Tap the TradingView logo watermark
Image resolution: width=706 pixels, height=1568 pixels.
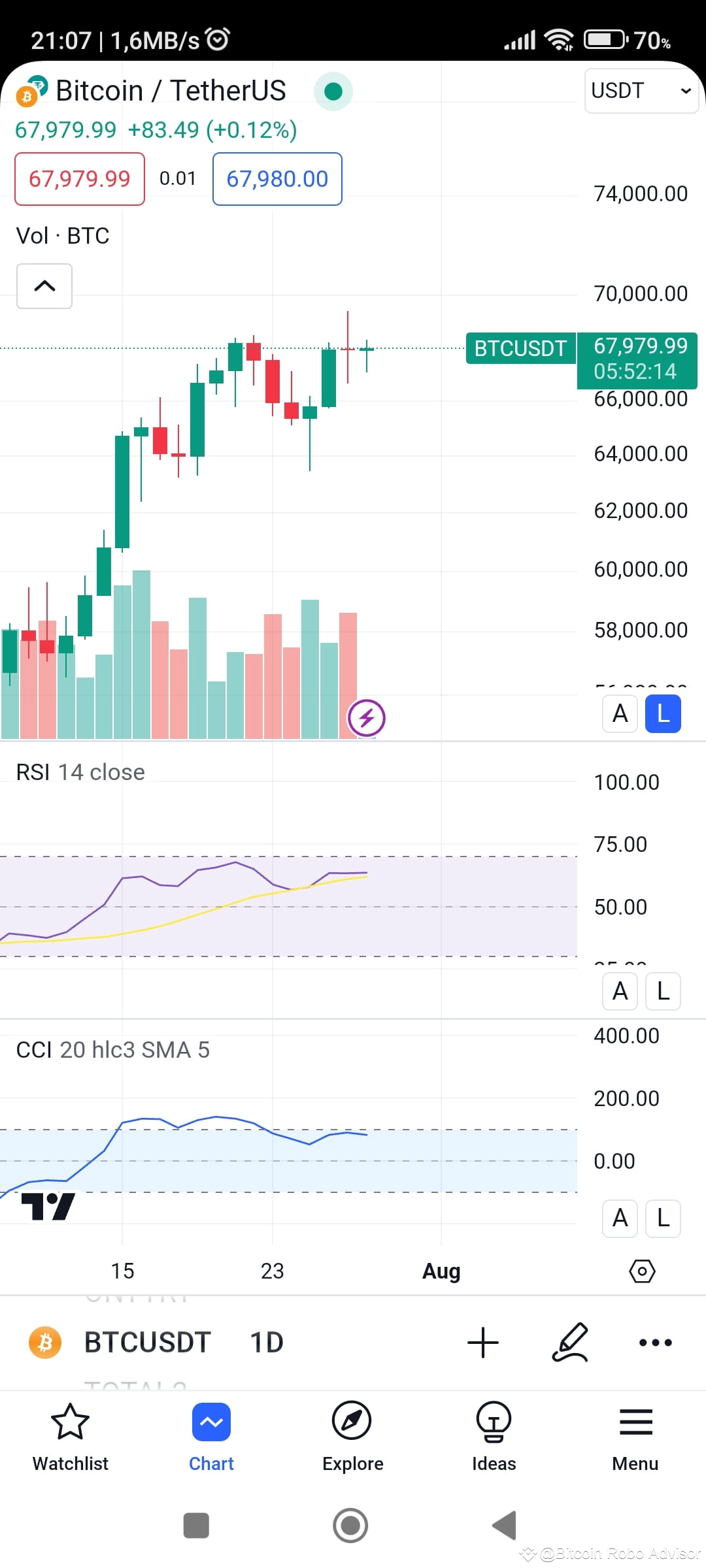(x=48, y=1206)
